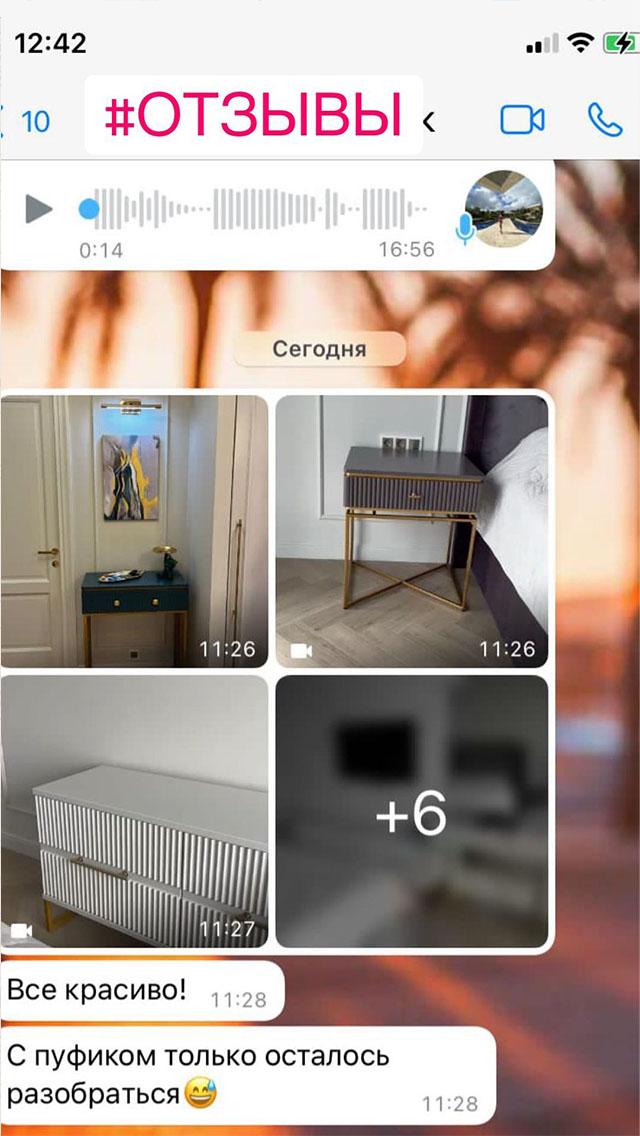Open the photo of blue console table
Screen dimensions: 640x1136
pos(135,531)
